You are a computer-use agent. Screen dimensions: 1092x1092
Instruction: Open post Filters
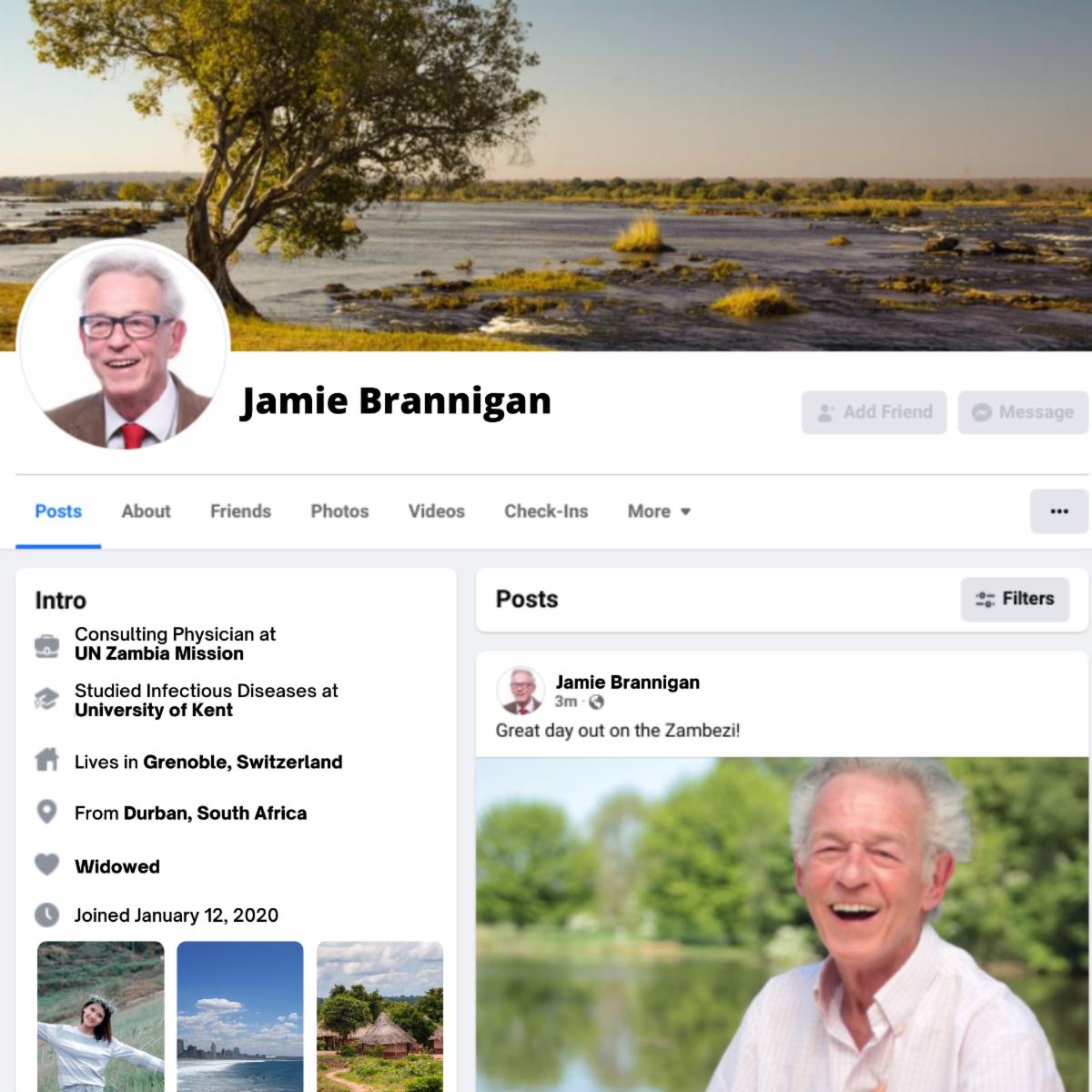(1015, 599)
